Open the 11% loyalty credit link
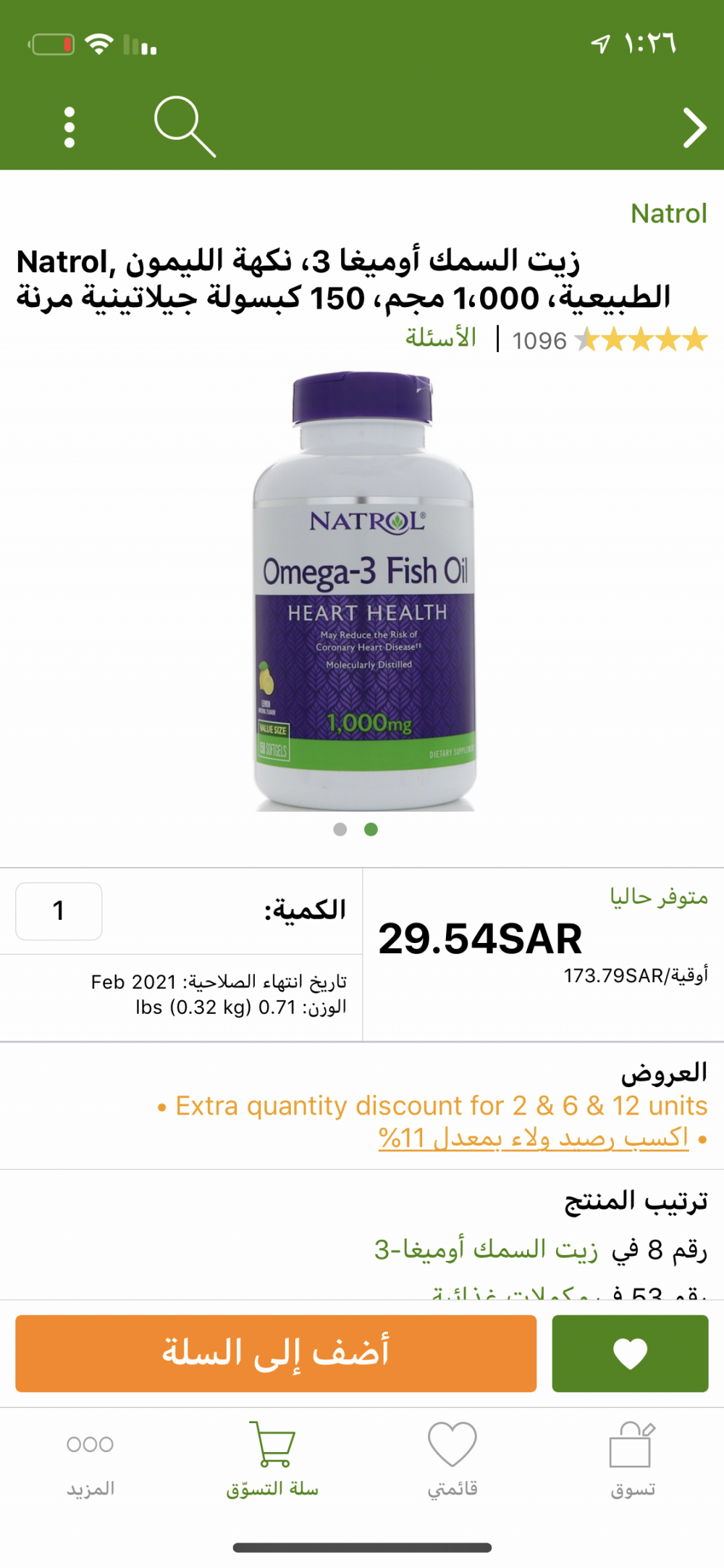Screen dimensions: 724x1568 coord(534,1138)
